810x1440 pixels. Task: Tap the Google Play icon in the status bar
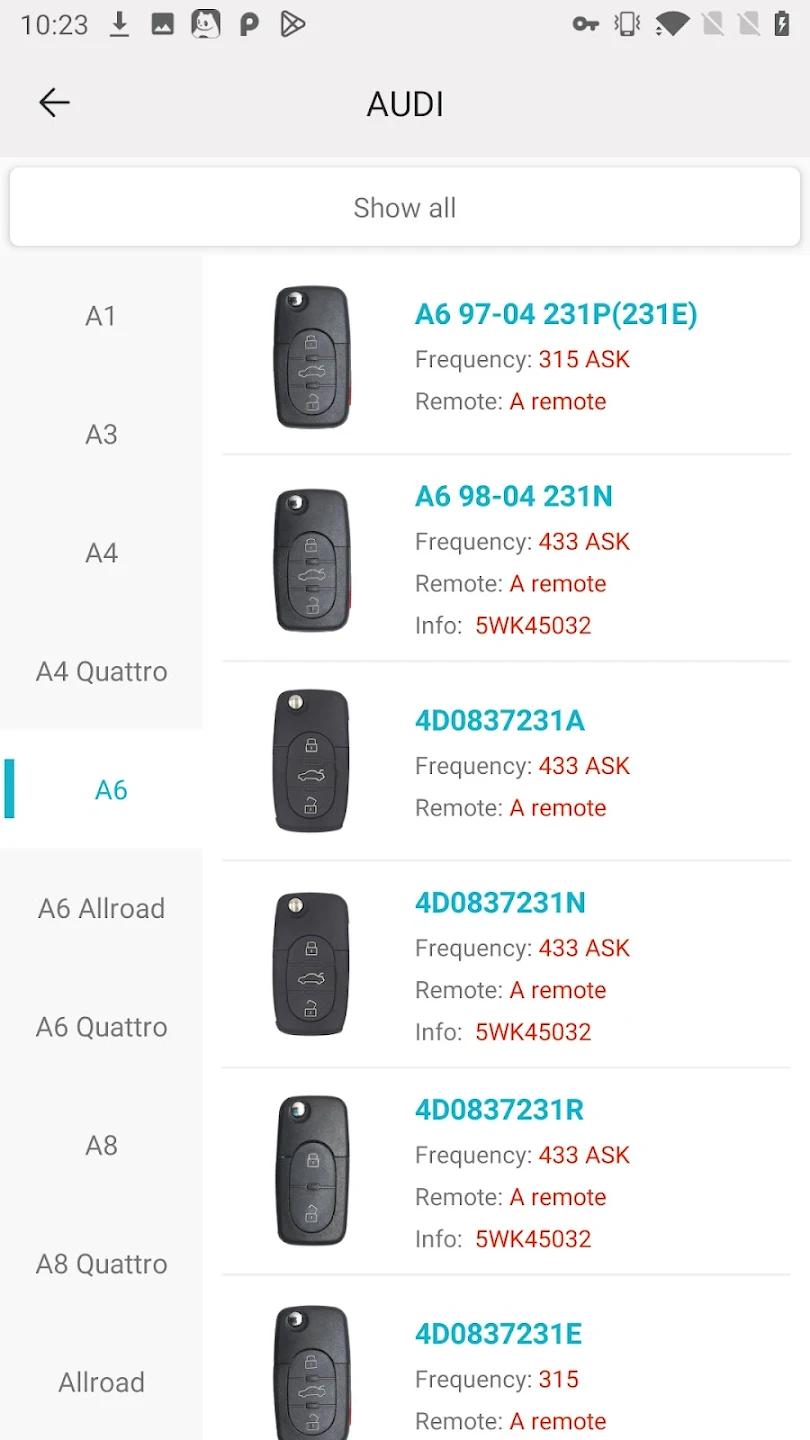(x=291, y=23)
